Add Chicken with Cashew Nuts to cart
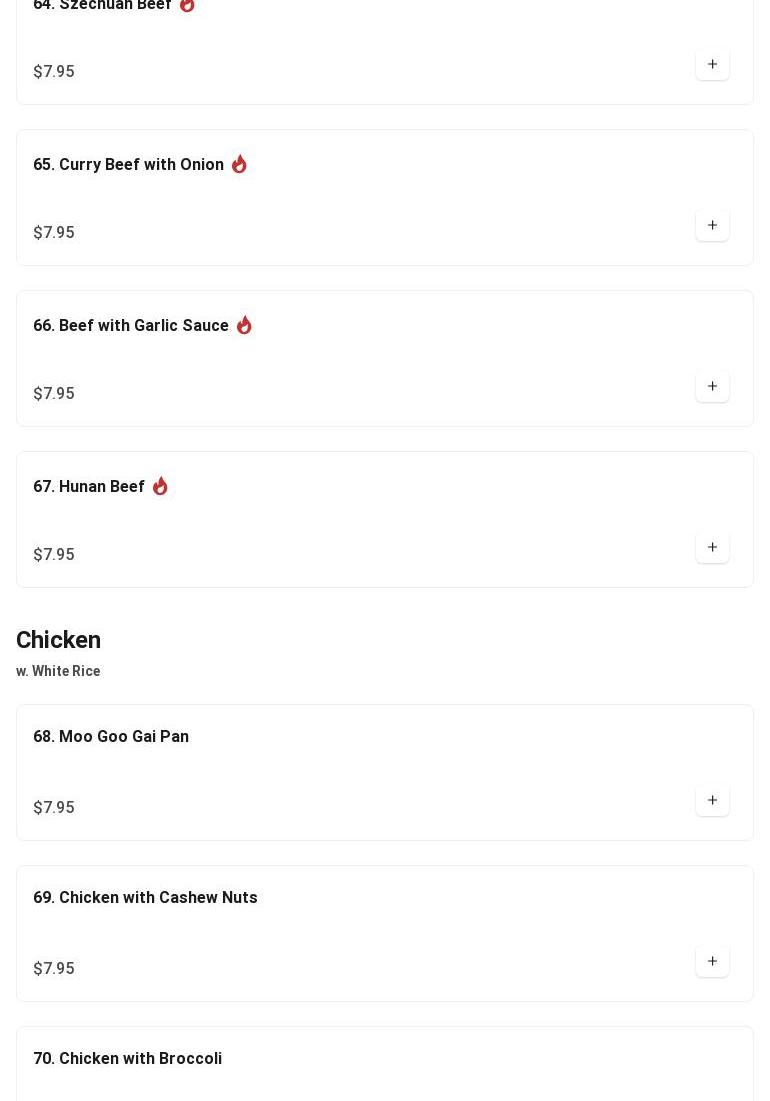770x1101 pixels. click(712, 961)
